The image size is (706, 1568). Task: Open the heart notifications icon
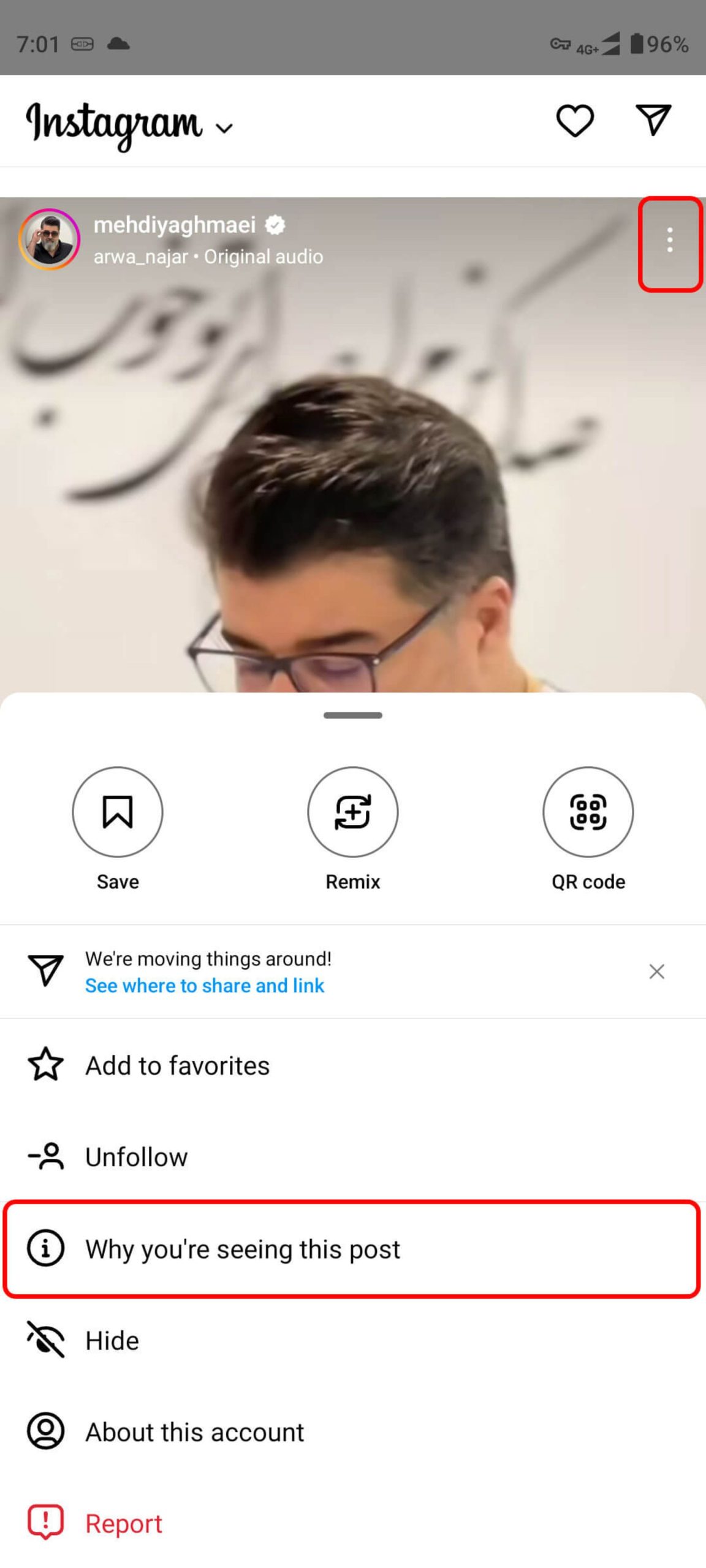coord(574,120)
